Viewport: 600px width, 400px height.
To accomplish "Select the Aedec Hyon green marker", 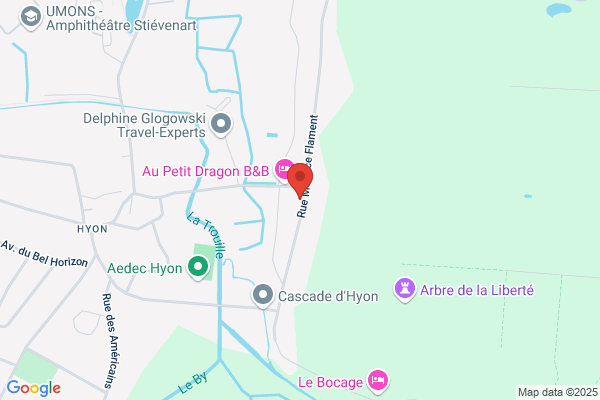I will tap(198, 267).
